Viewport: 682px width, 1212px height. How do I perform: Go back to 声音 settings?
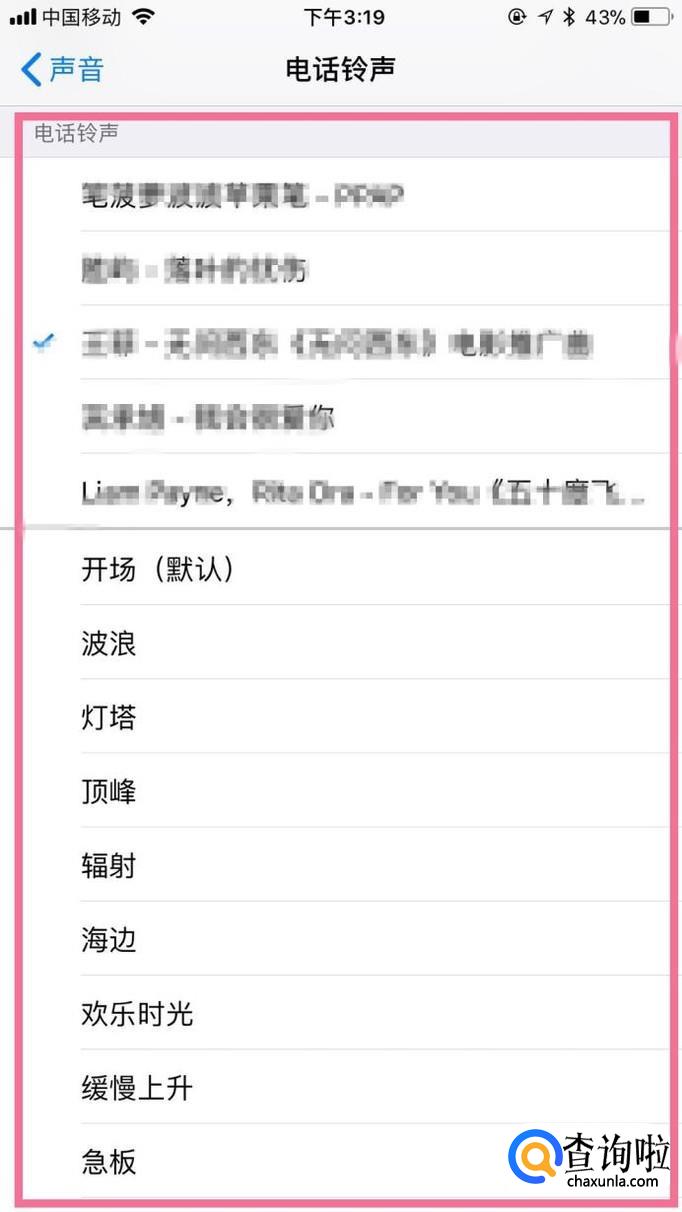point(62,70)
